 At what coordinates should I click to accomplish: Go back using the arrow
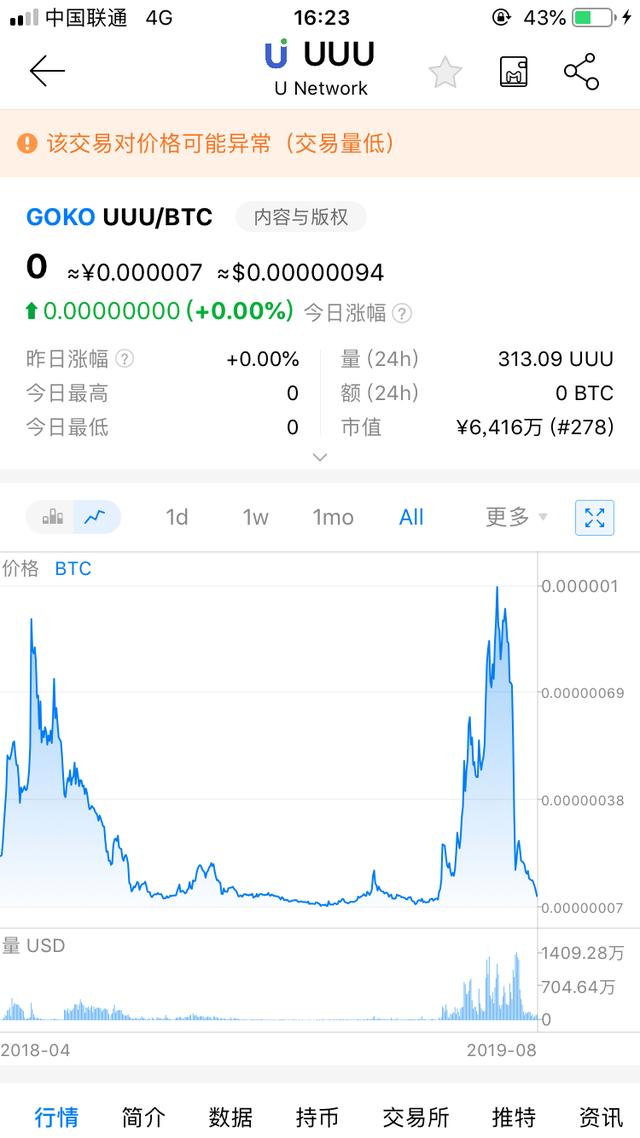(47, 71)
